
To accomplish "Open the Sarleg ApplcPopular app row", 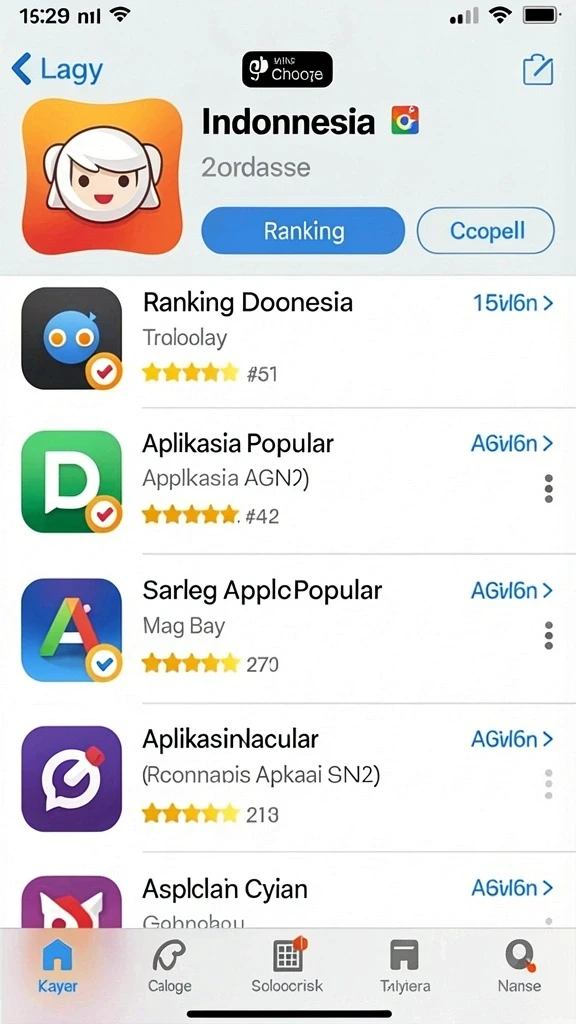I will (288, 628).
